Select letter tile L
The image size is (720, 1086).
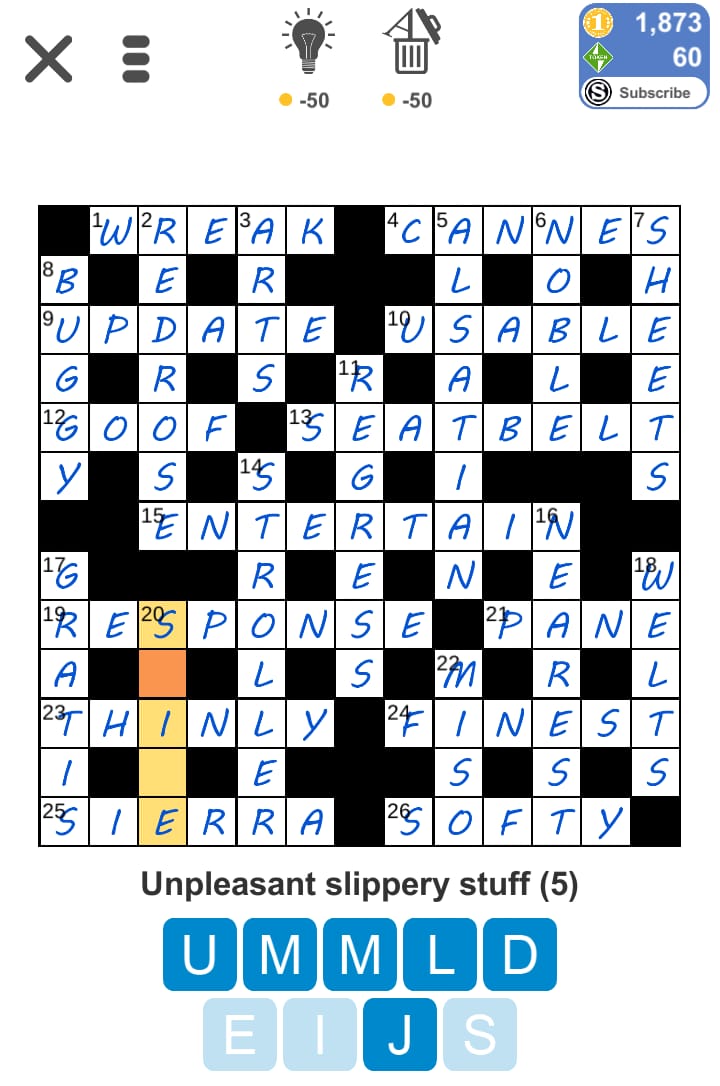click(440, 954)
